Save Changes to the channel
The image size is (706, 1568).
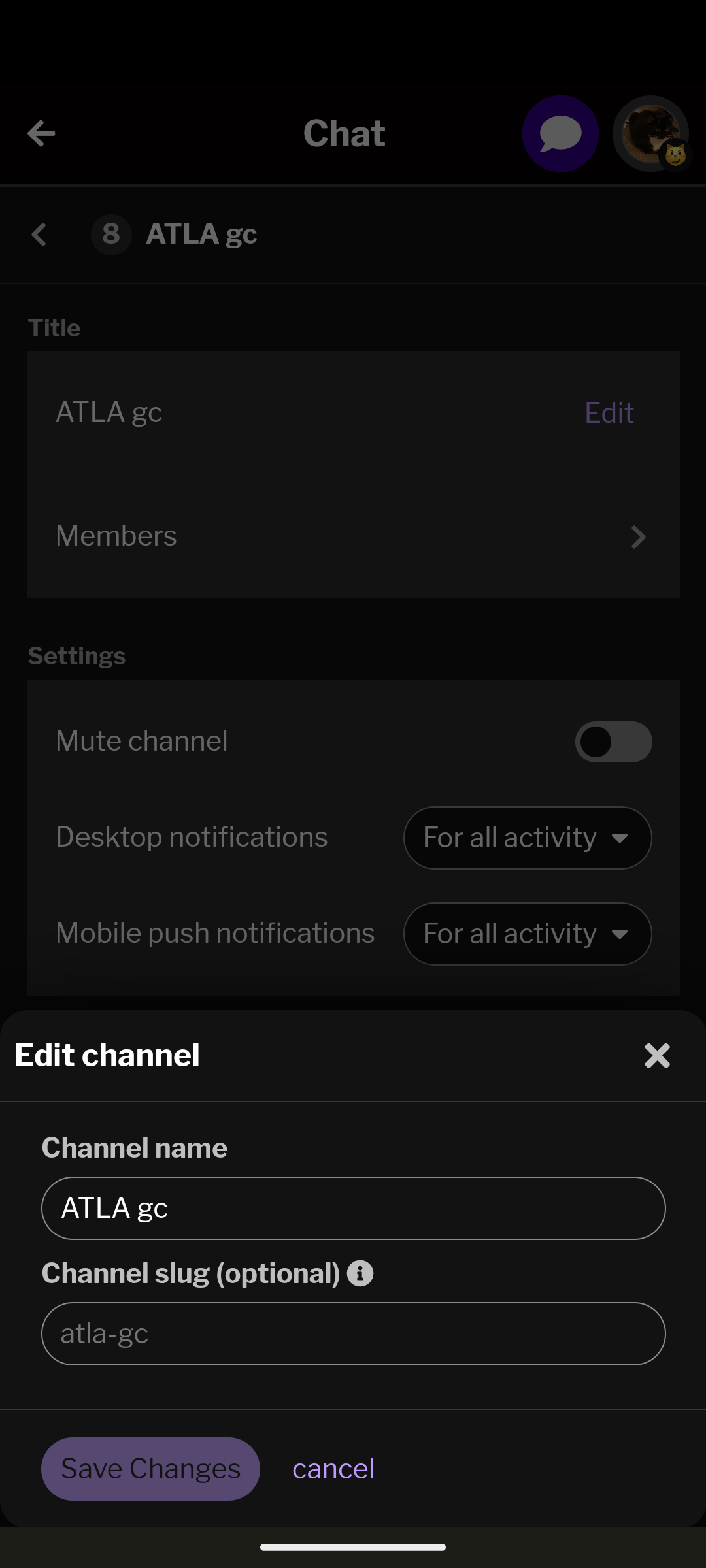[x=150, y=1469]
